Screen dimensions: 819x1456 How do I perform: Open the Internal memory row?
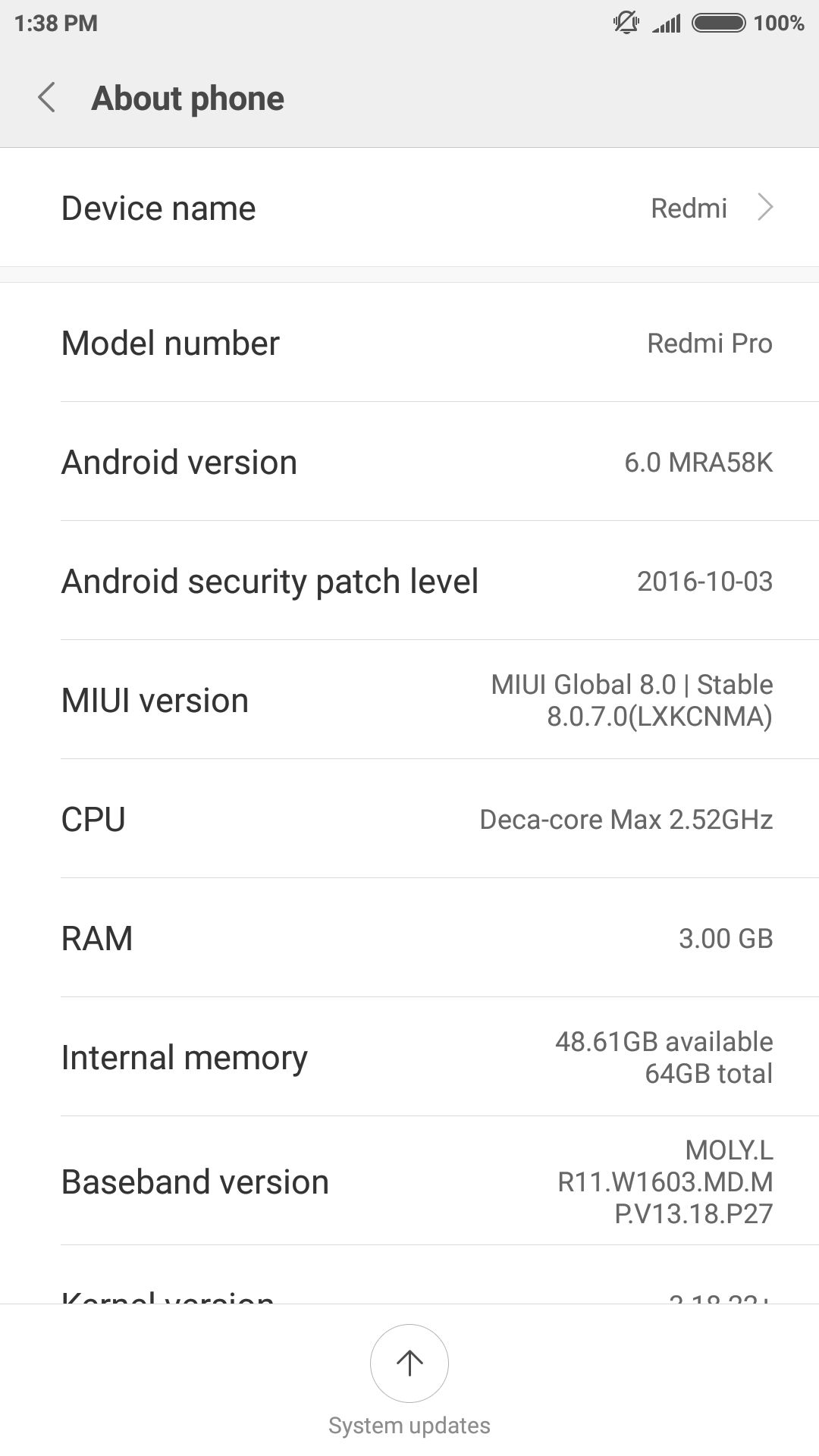point(409,1057)
